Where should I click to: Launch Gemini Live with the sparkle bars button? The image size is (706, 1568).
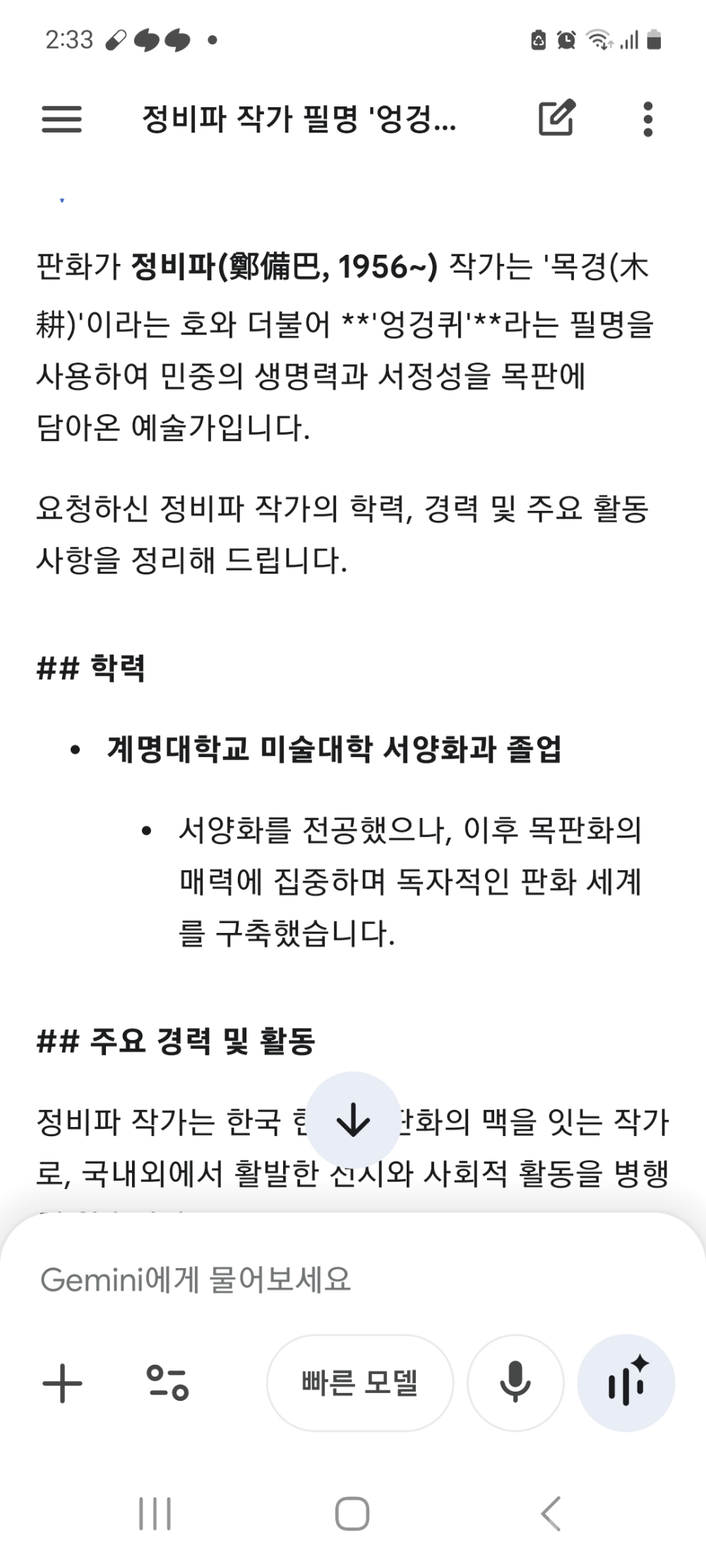point(626,1382)
